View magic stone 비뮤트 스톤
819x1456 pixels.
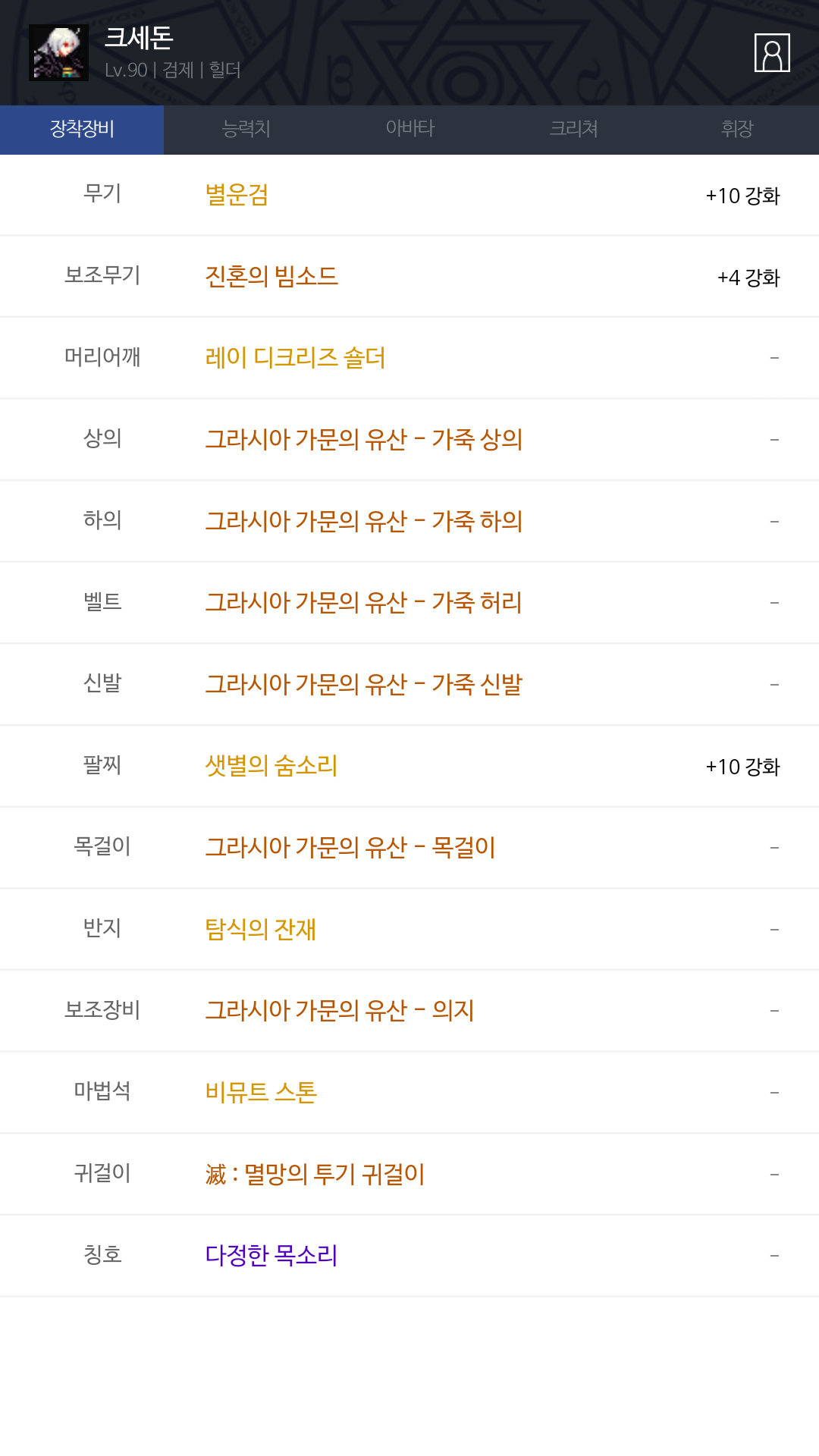(x=261, y=1092)
